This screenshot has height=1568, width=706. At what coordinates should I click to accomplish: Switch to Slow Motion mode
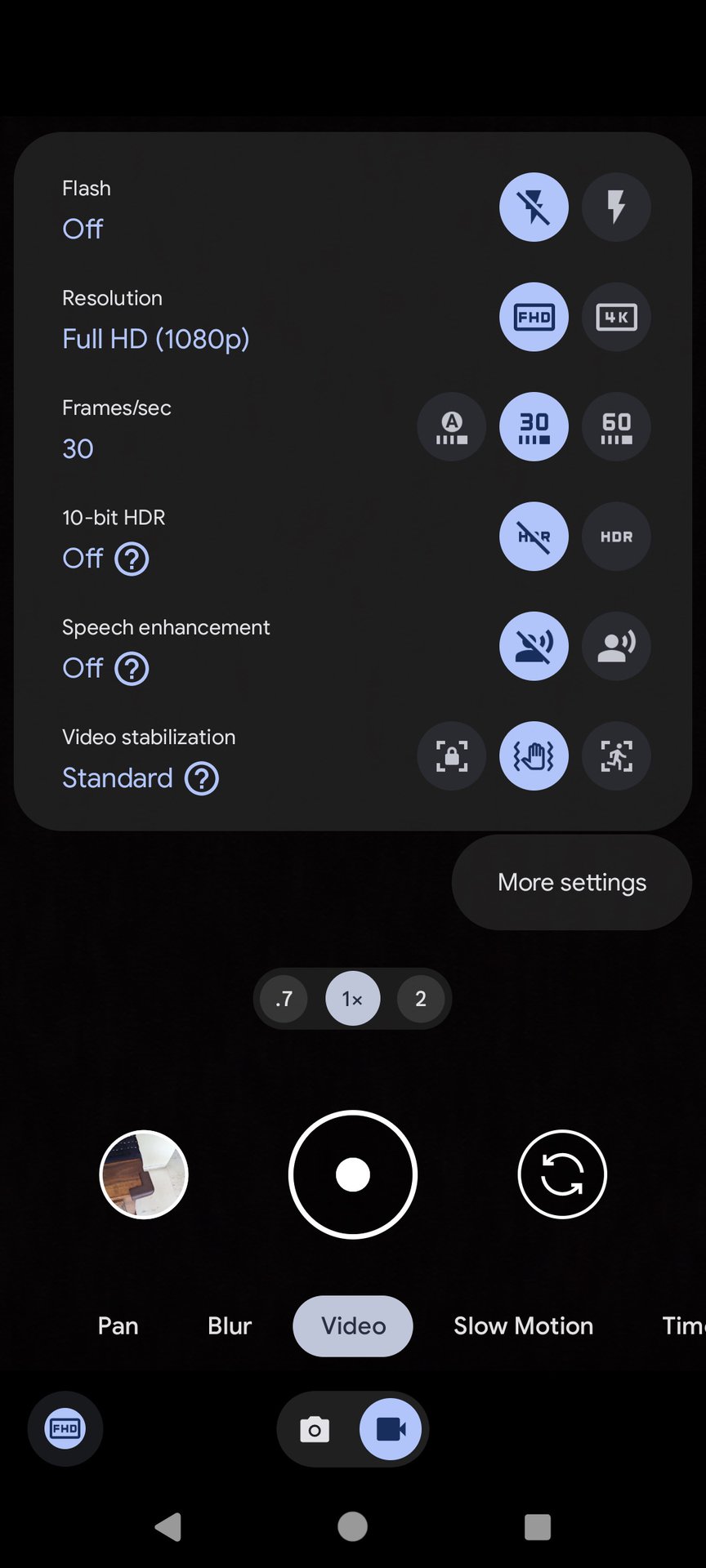tap(523, 1325)
